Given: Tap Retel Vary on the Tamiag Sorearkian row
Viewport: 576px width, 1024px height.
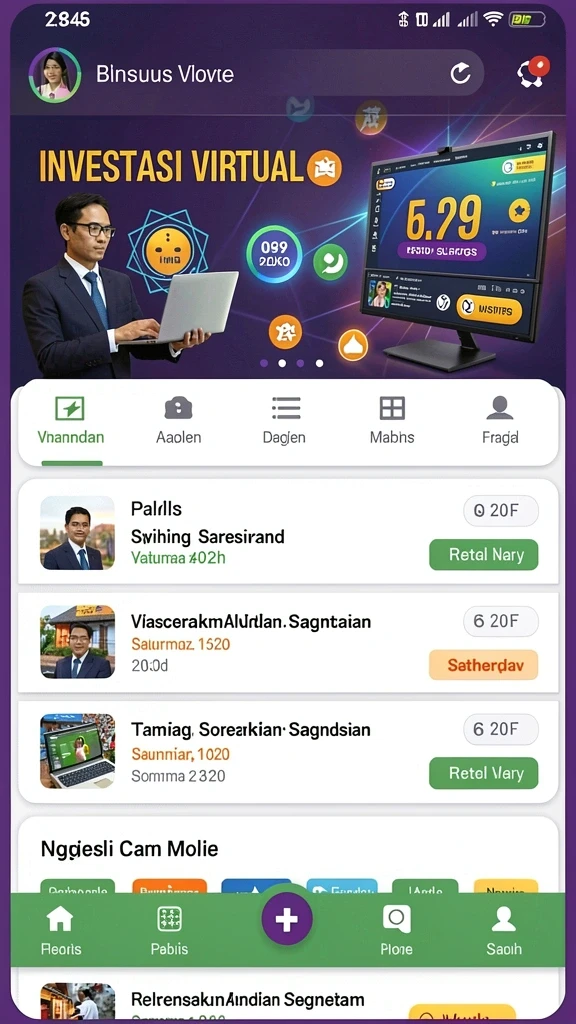Looking at the screenshot, I should point(483,773).
